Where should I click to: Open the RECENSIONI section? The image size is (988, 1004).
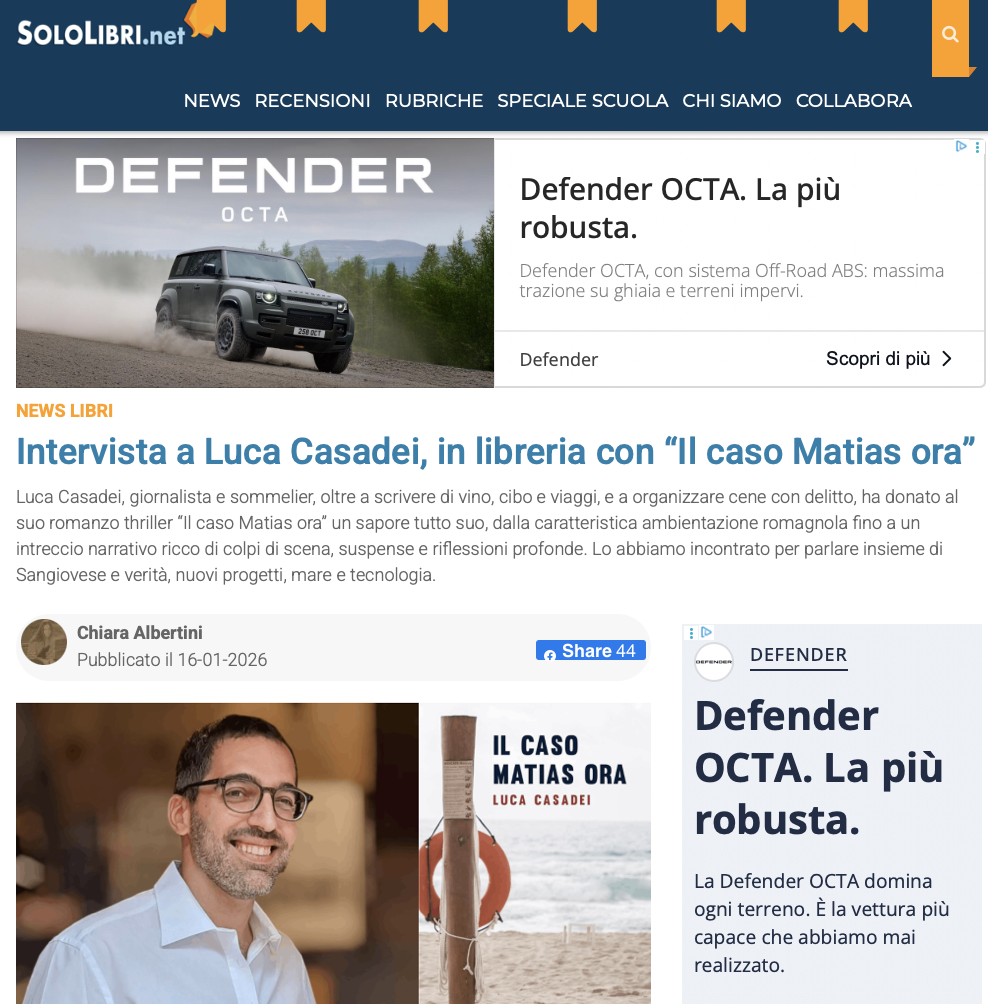(312, 101)
